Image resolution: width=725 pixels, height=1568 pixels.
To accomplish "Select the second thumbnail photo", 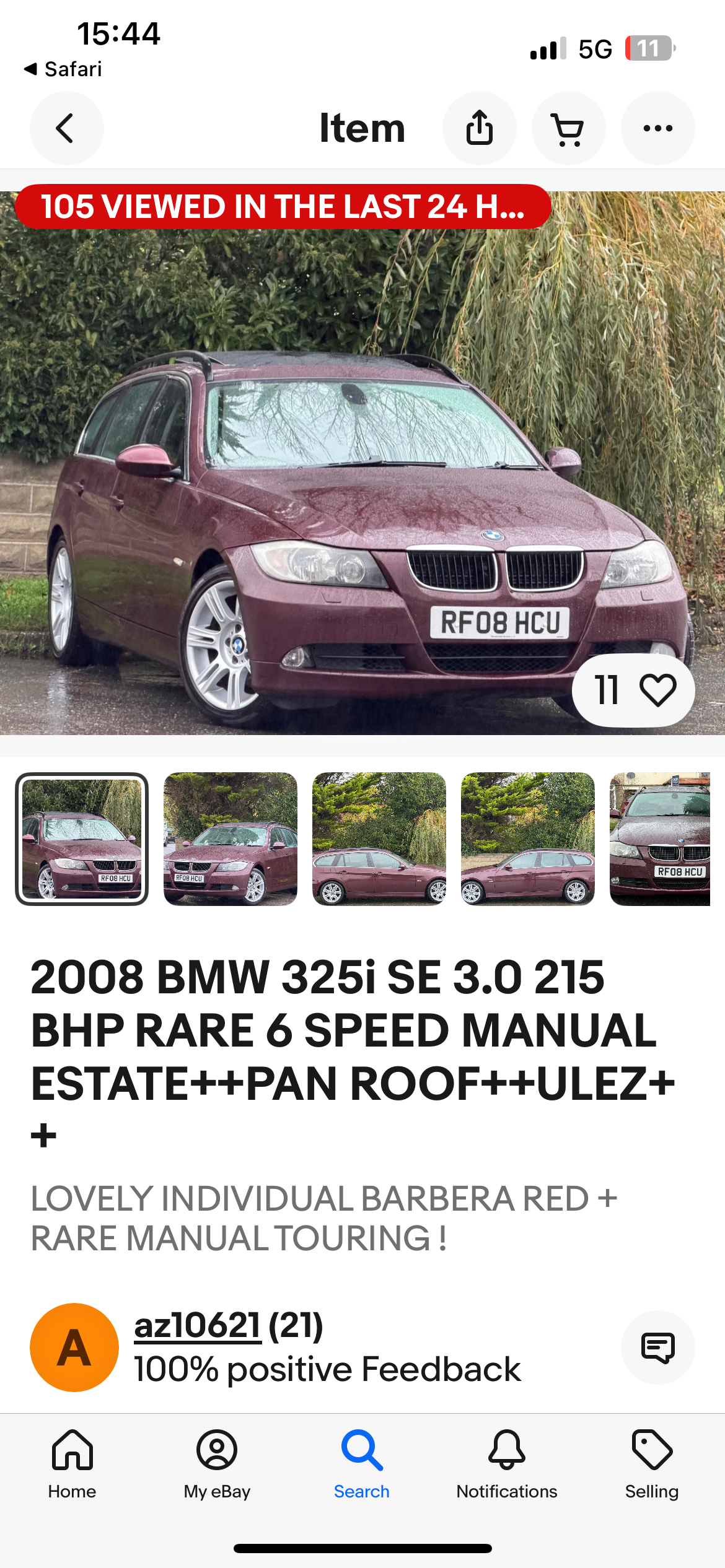I will point(230,838).
